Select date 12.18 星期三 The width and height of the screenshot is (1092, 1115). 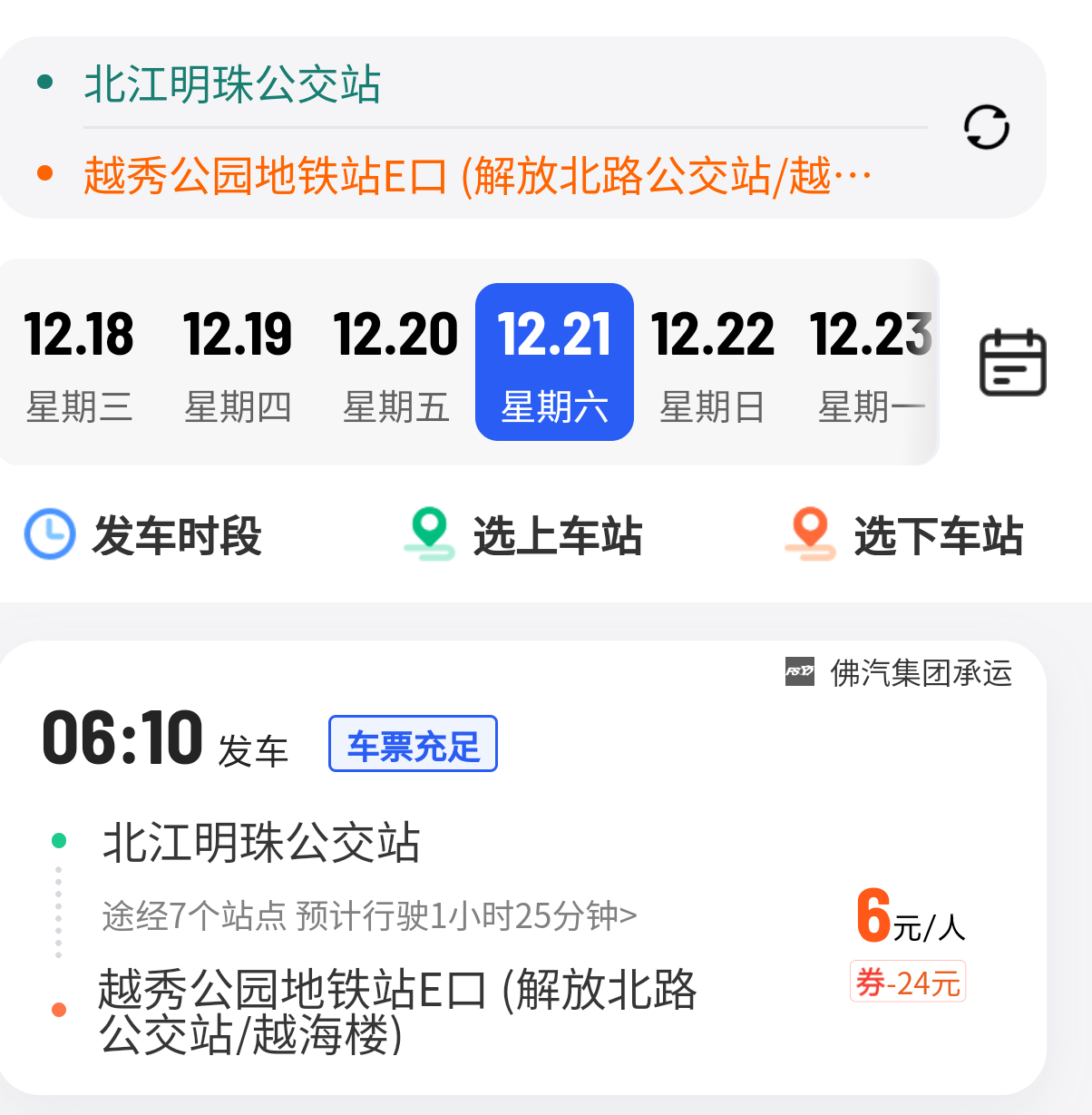(x=79, y=363)
